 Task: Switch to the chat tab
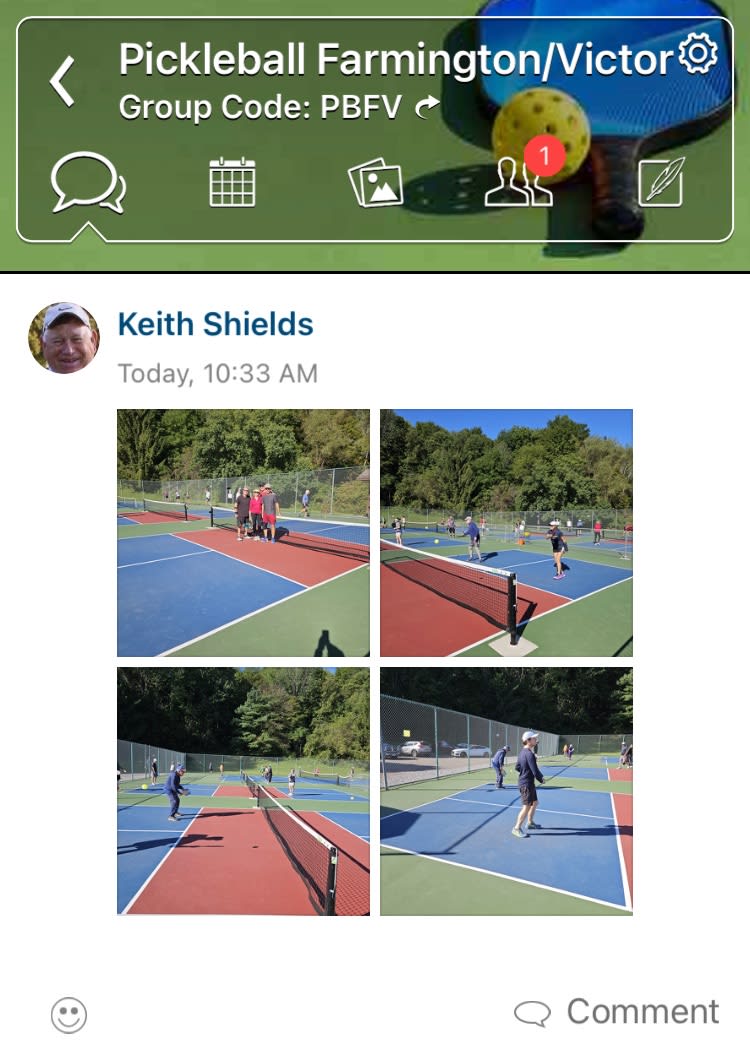[x=88, y=182]
